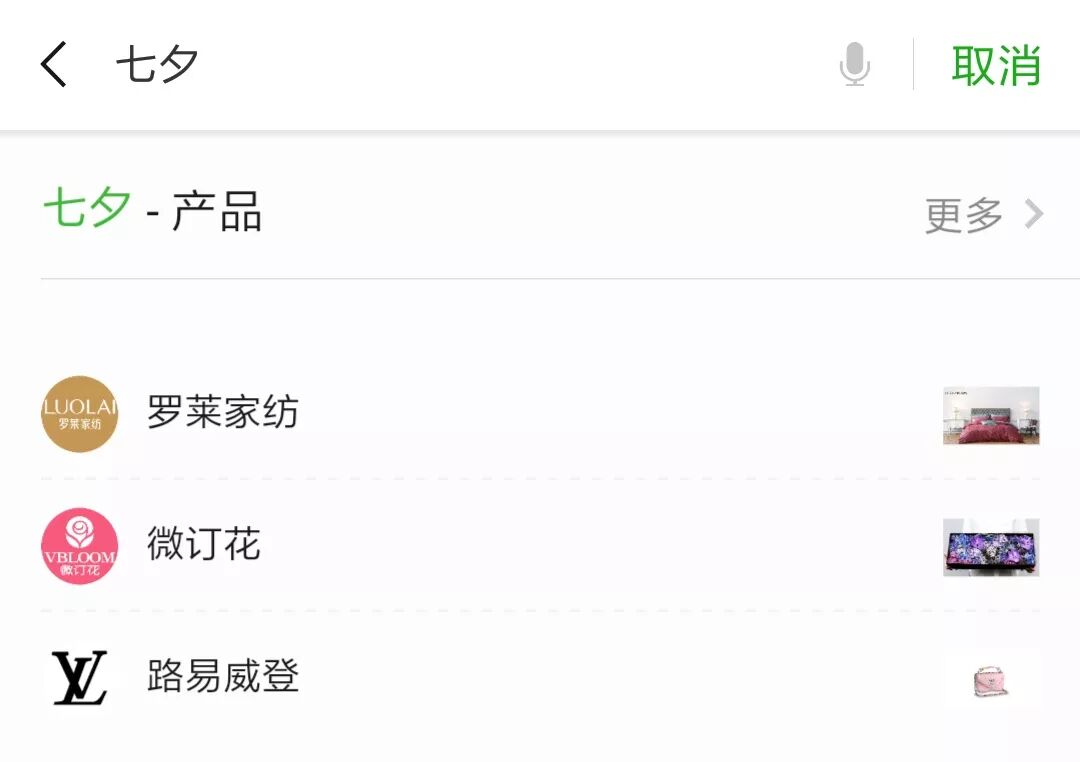View more products via 更多
The image size is (1080, 762).
983,215
